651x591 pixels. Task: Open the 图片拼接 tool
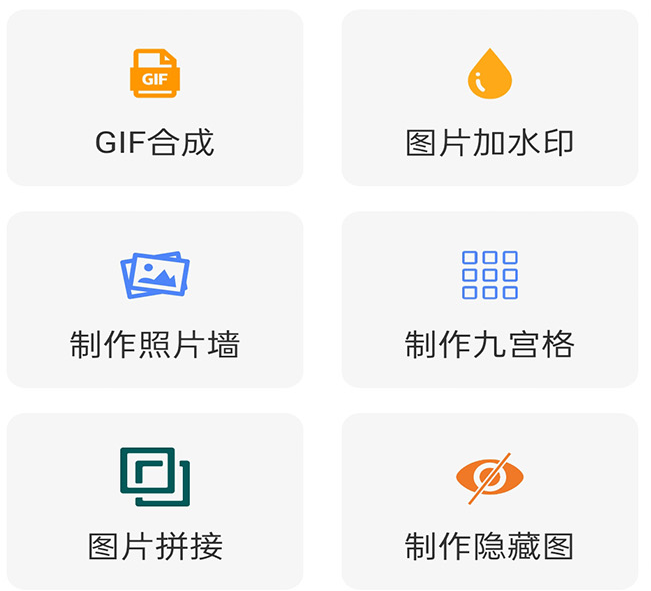point(155,502)
